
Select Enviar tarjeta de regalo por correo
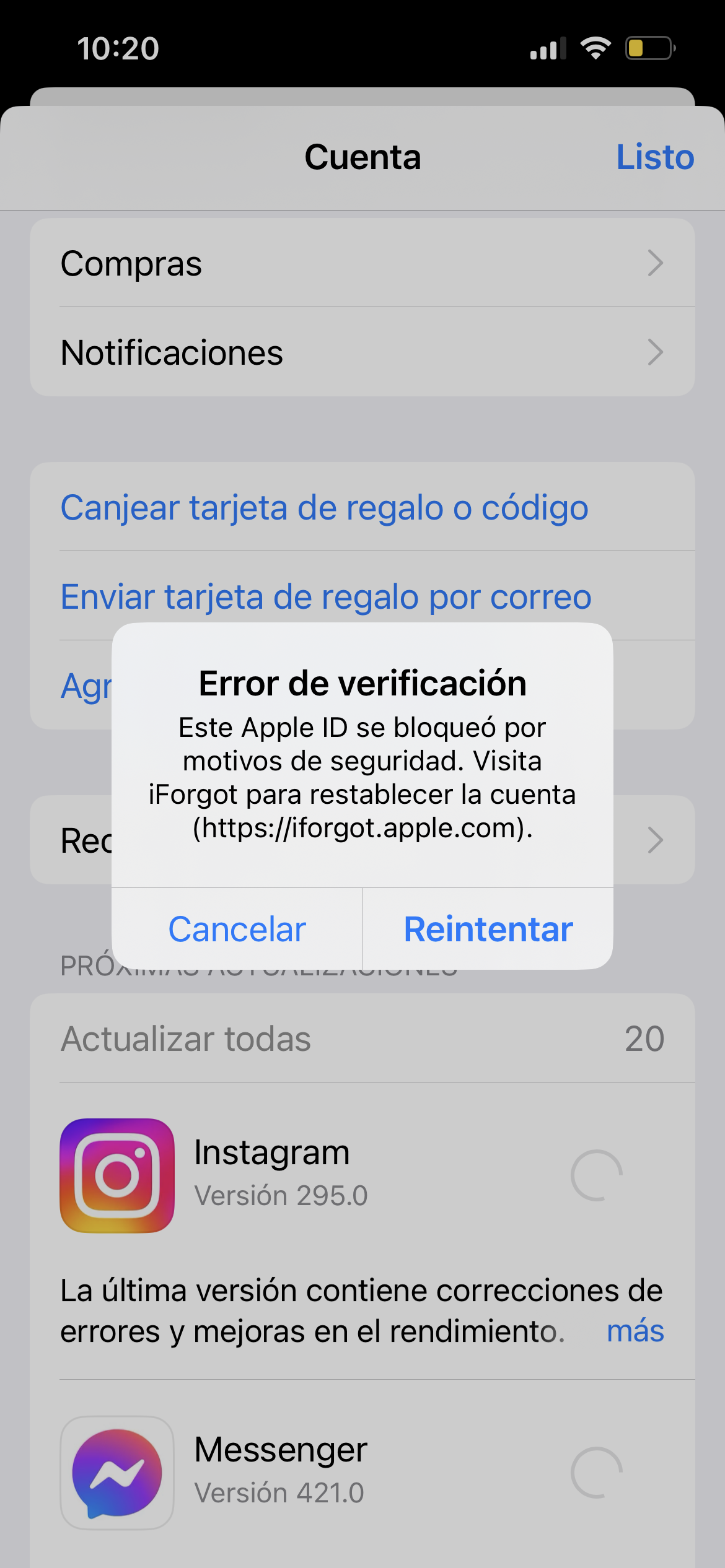tap(326, 597)
